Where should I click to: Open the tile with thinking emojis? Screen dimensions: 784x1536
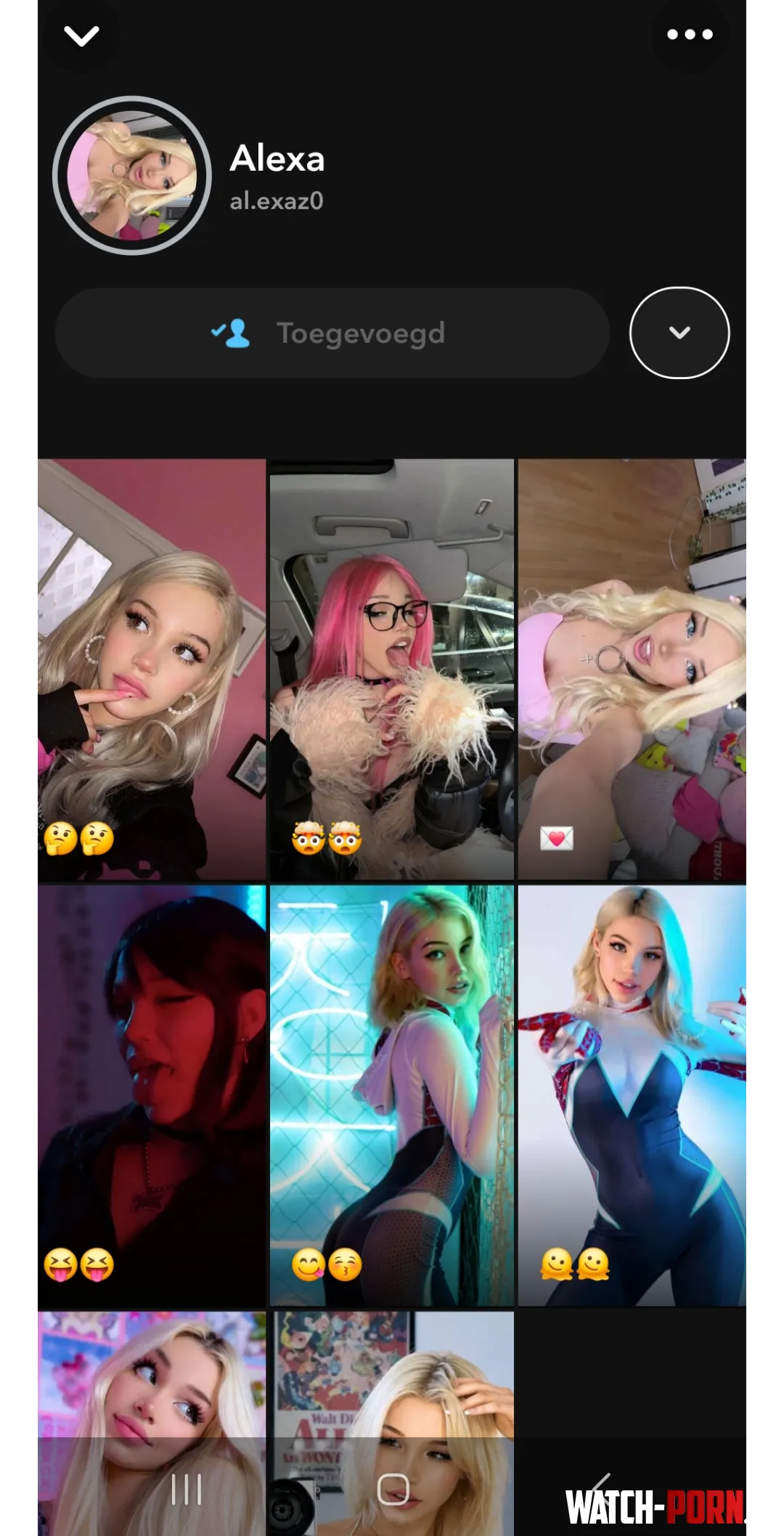click(150, 669)
